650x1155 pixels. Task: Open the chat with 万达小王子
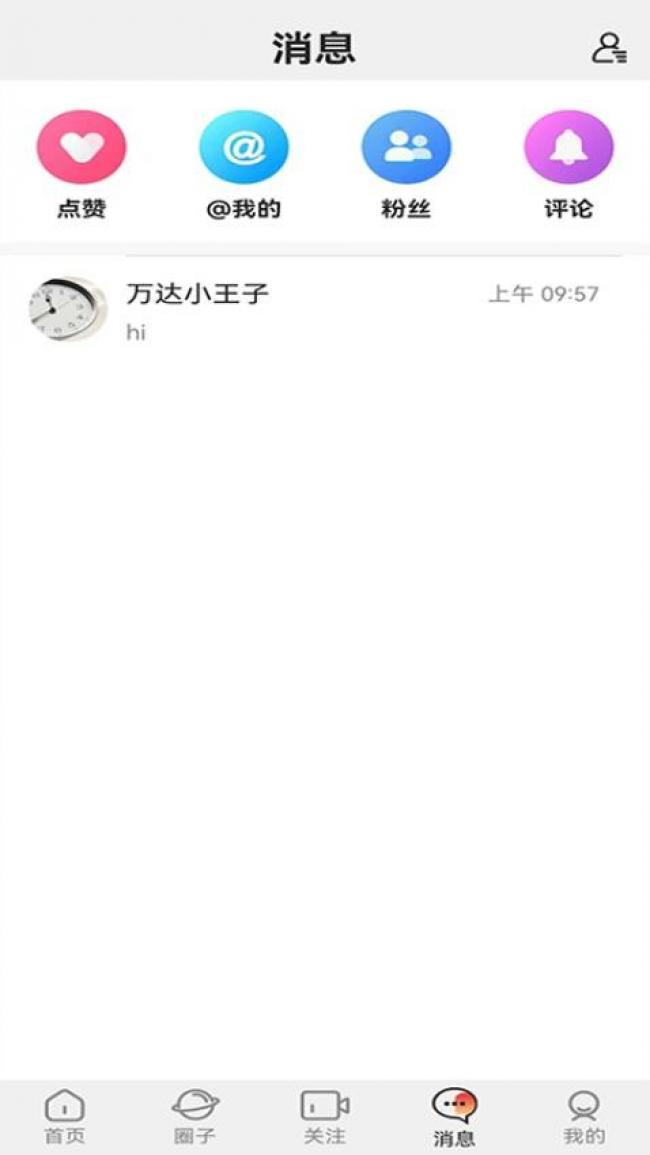(x=325, y=310)
